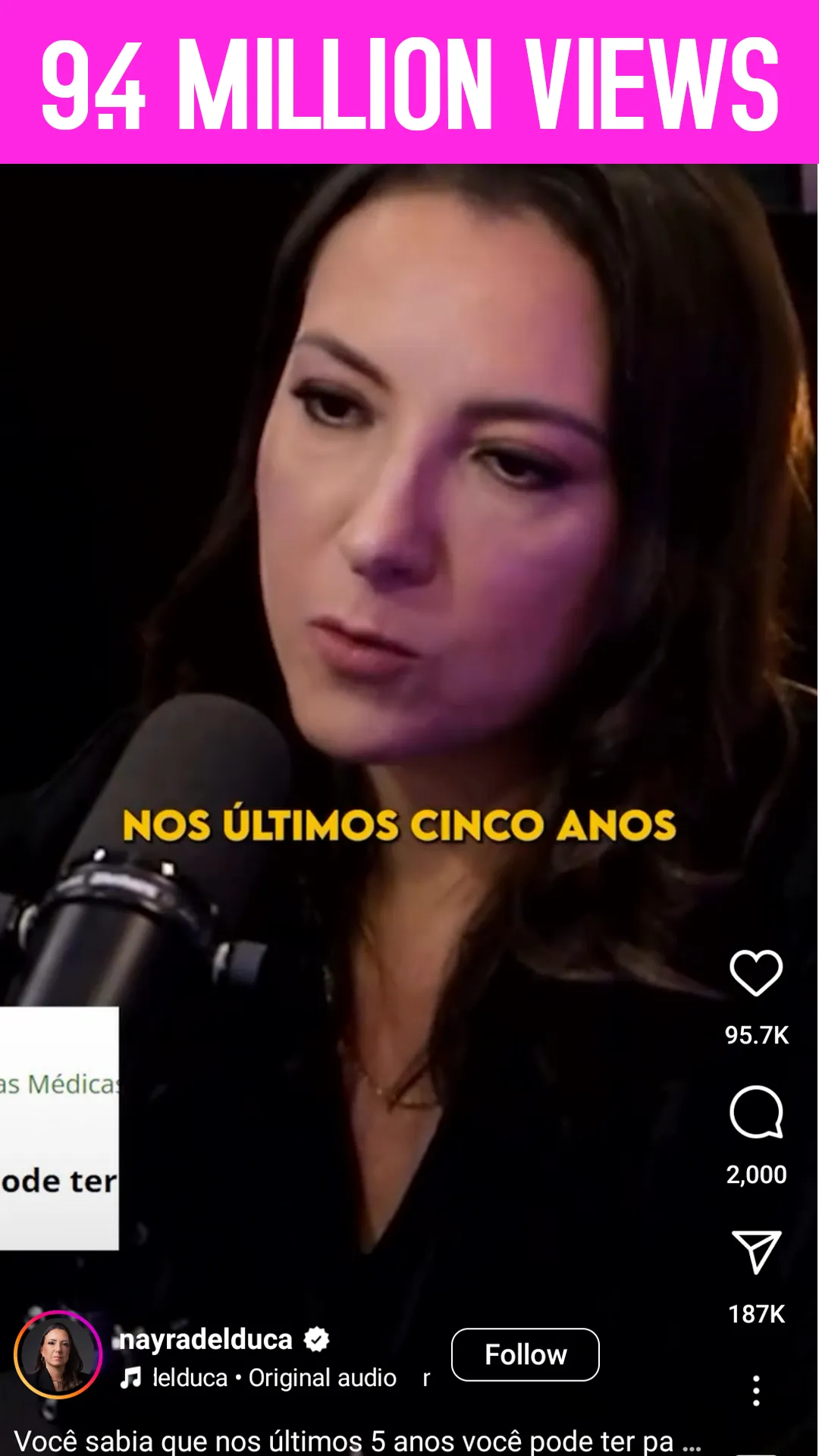Like this reel with the heart icon
The height and width of the screenshot is (1456, 819).
pyautogui.click(x=756, y=972)
